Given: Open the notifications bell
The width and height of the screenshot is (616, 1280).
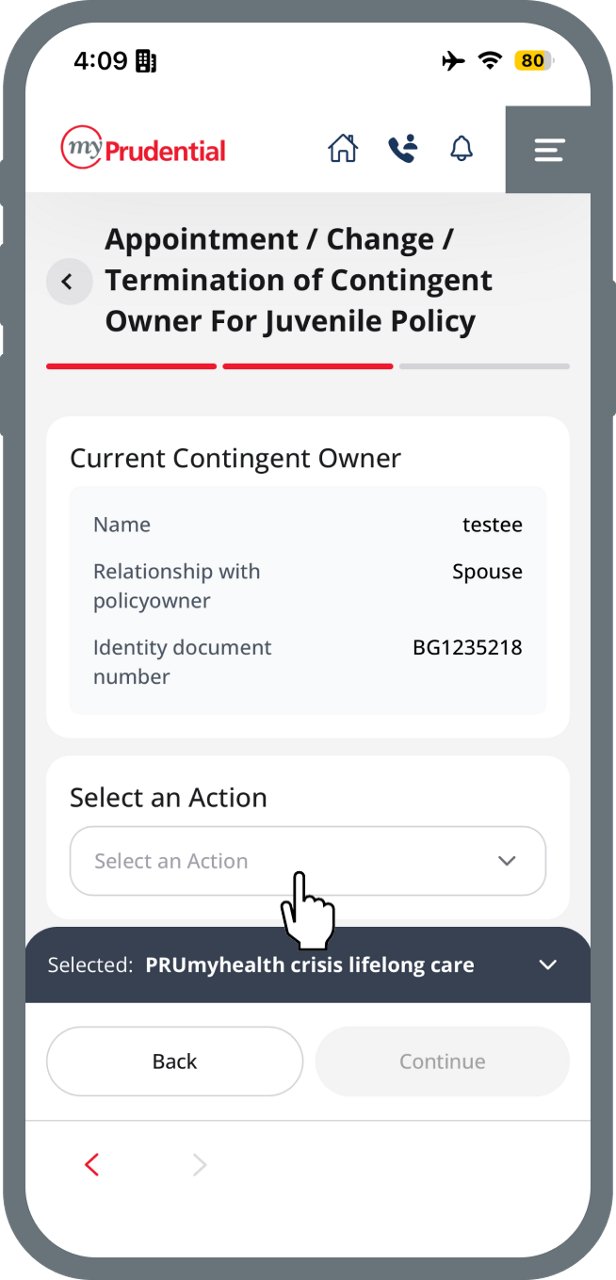Looking at the screenshot, I should tap(461, 149).
